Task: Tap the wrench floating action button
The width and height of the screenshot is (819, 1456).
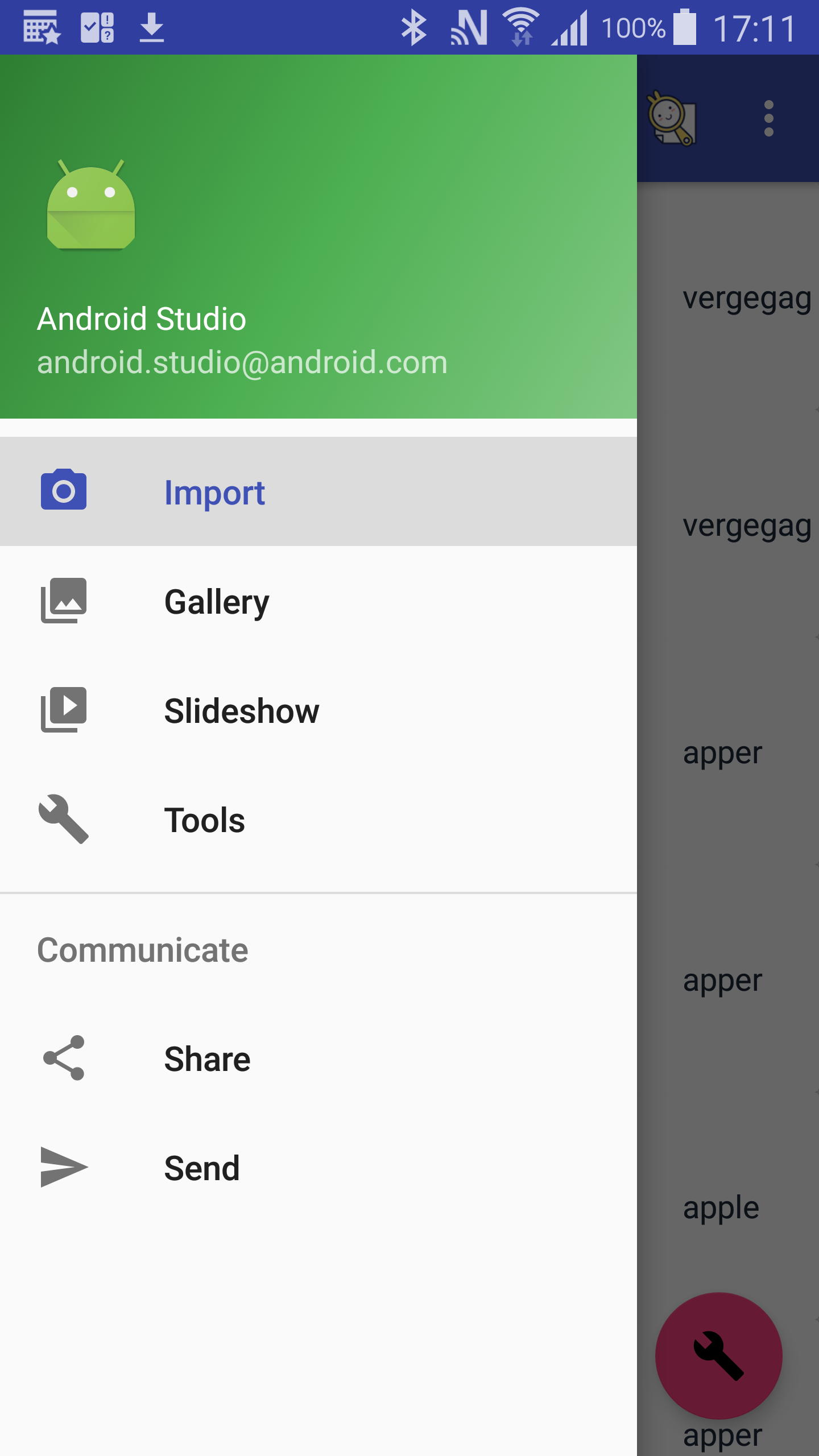Action: [x=719, y=1356]
